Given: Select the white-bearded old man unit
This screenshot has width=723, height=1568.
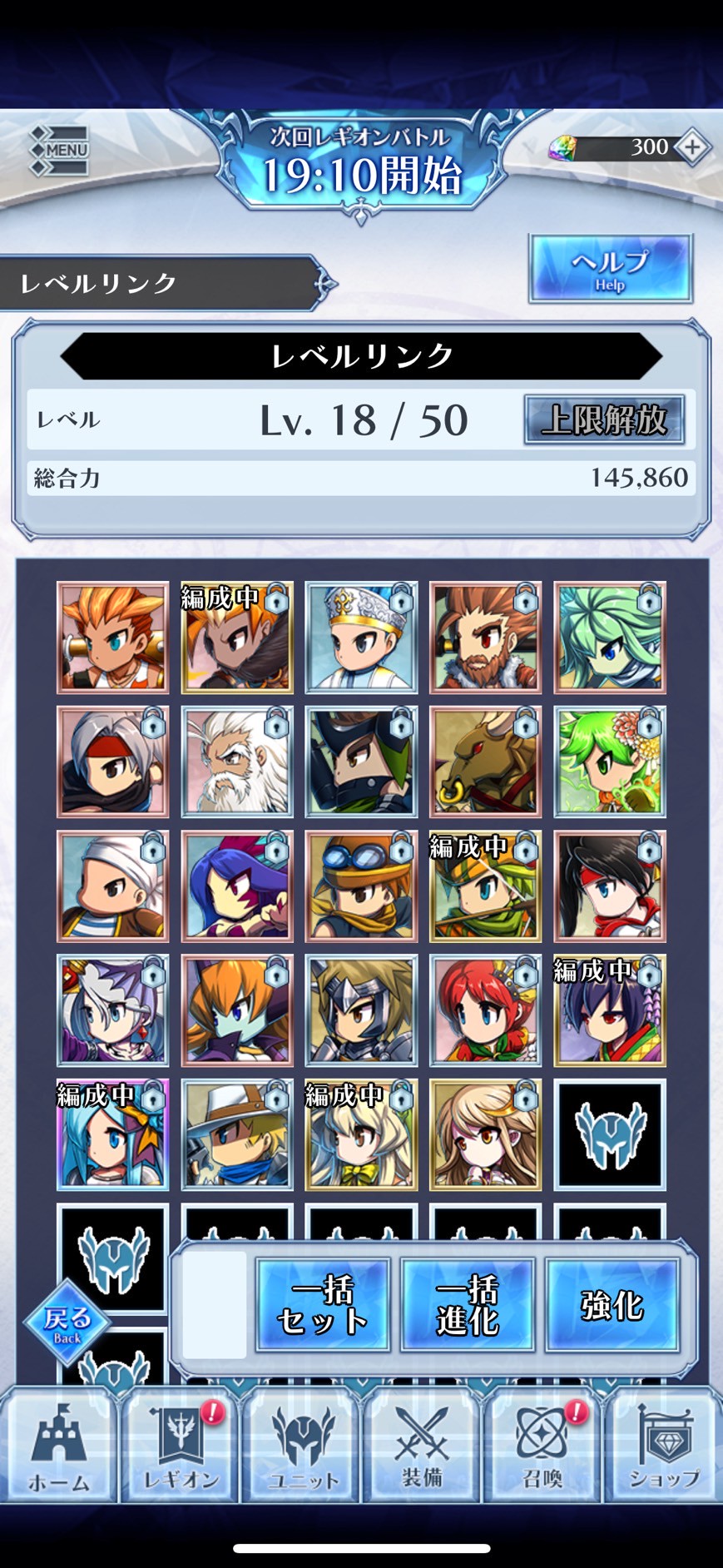Looking at the screenshot, I should pos(237,762).
